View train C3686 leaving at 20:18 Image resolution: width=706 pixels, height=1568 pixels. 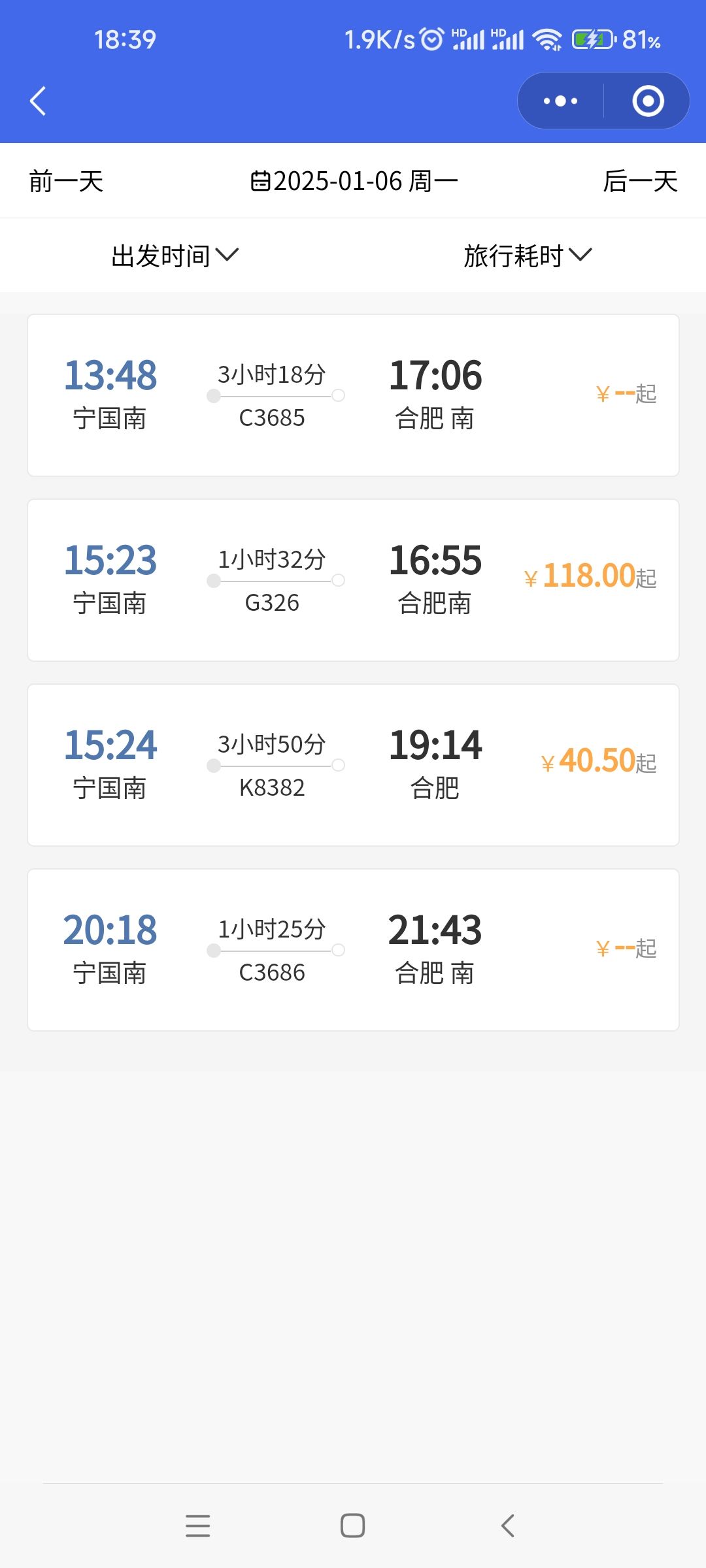[353, 950]
